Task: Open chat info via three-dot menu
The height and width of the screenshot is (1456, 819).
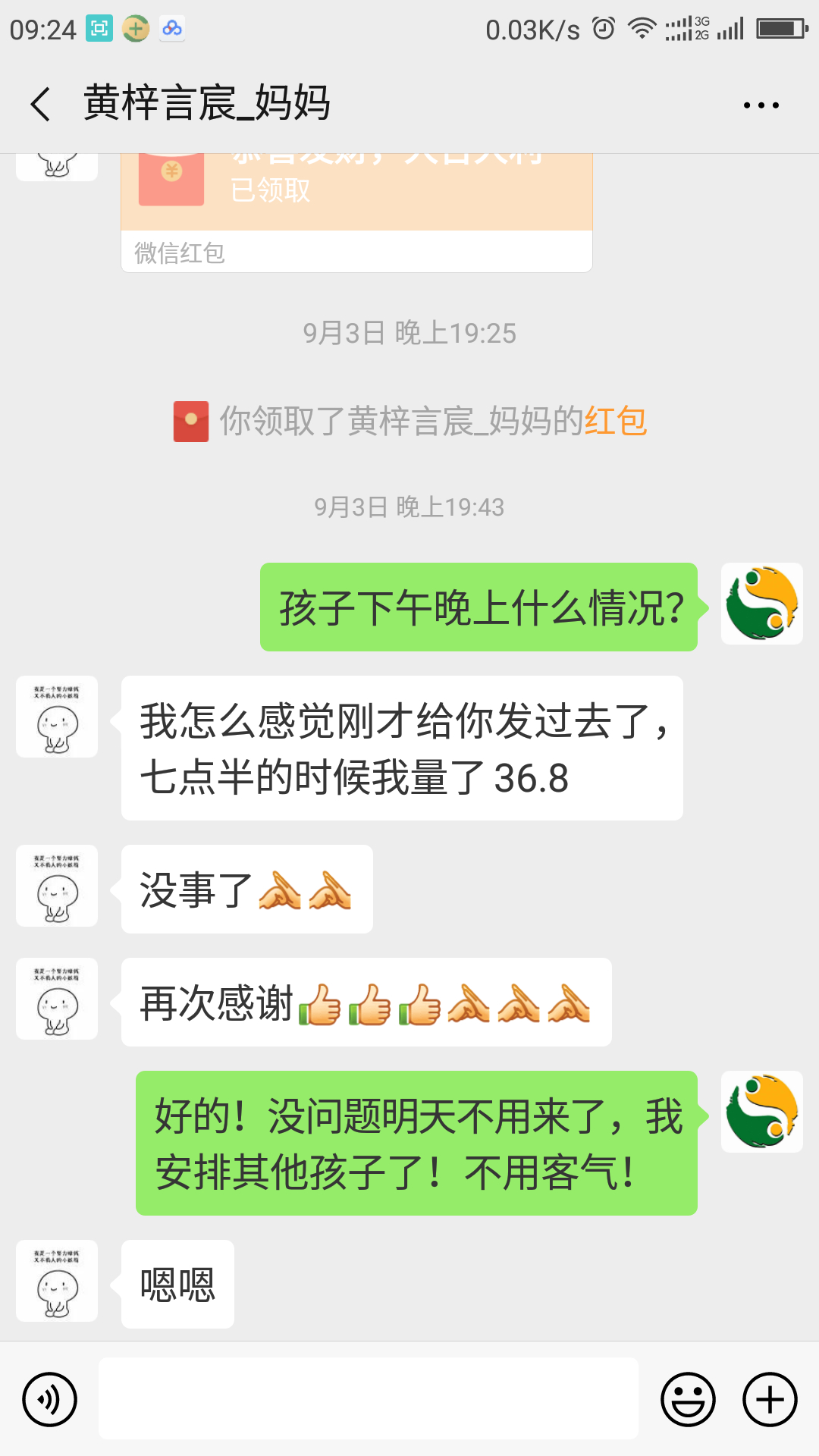Action: 761,105
